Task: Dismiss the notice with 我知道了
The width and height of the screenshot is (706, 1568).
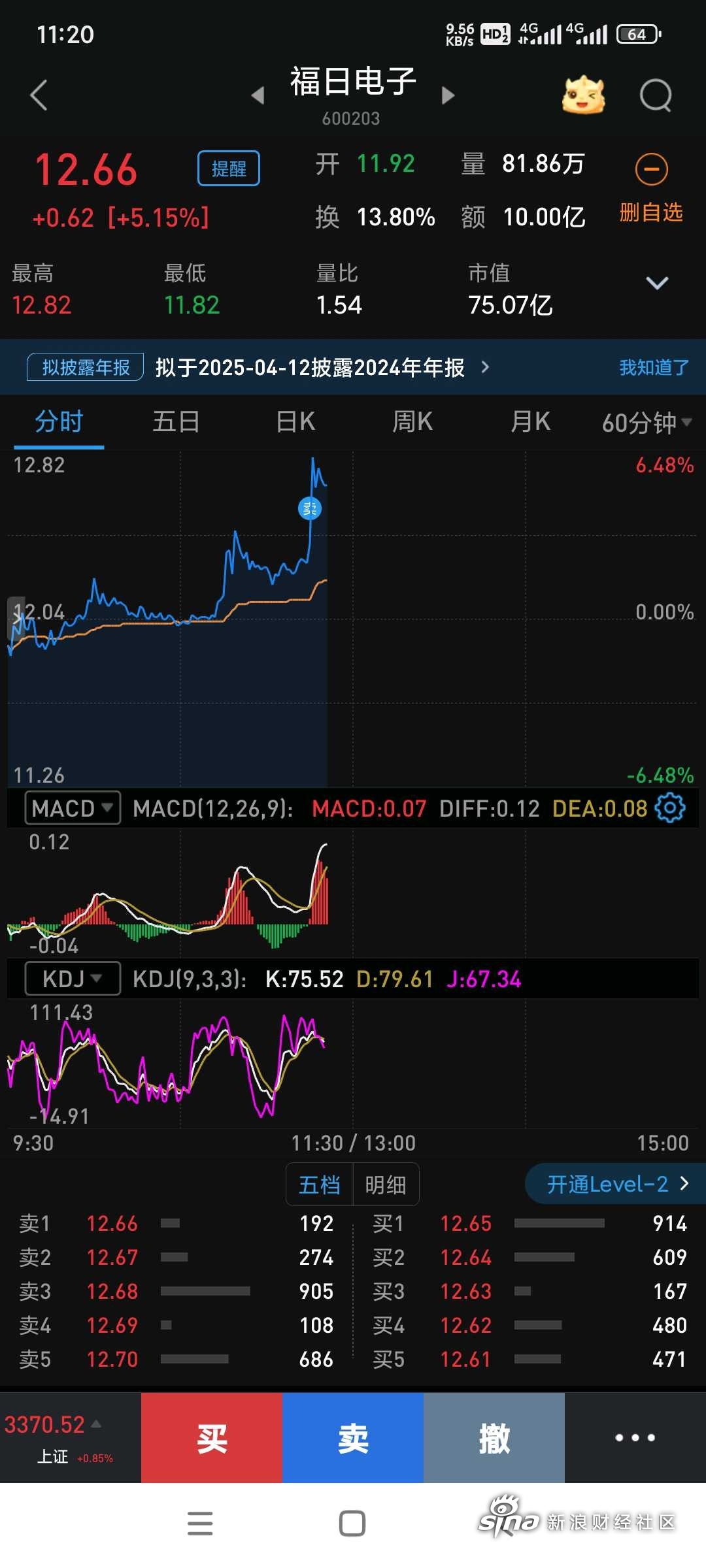Action: point(654,367)
